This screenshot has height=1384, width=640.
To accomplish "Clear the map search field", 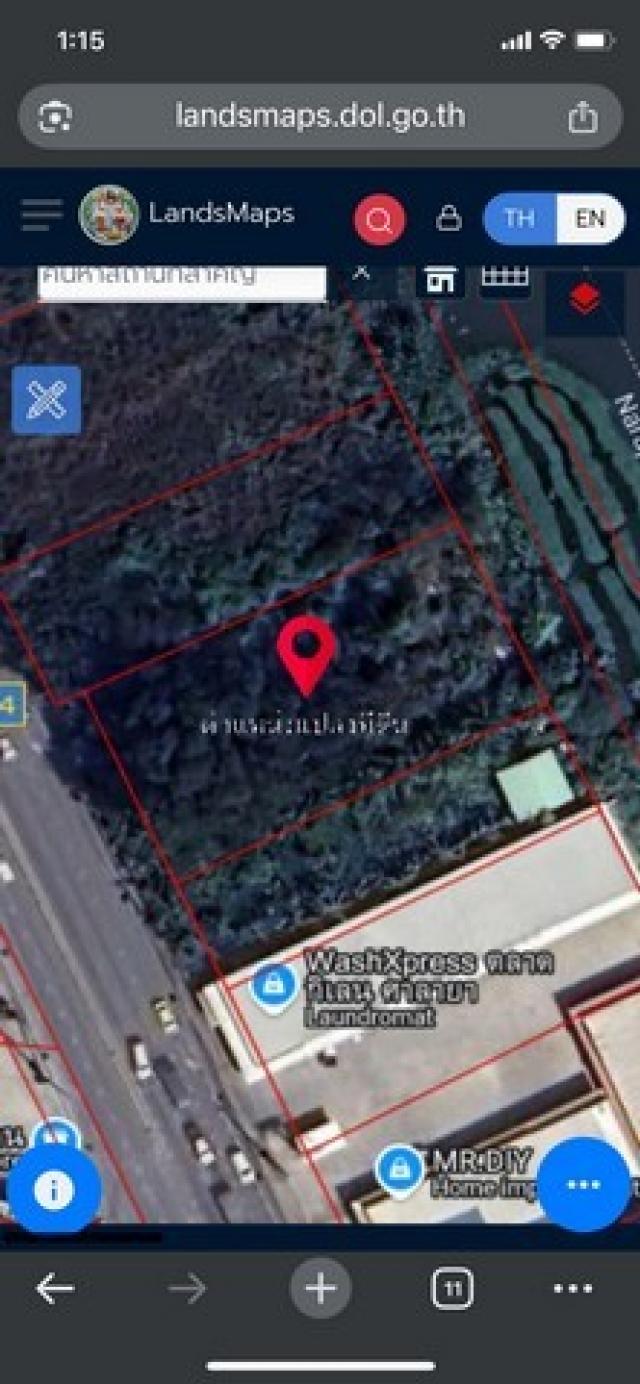I will [x=362, y=272].
